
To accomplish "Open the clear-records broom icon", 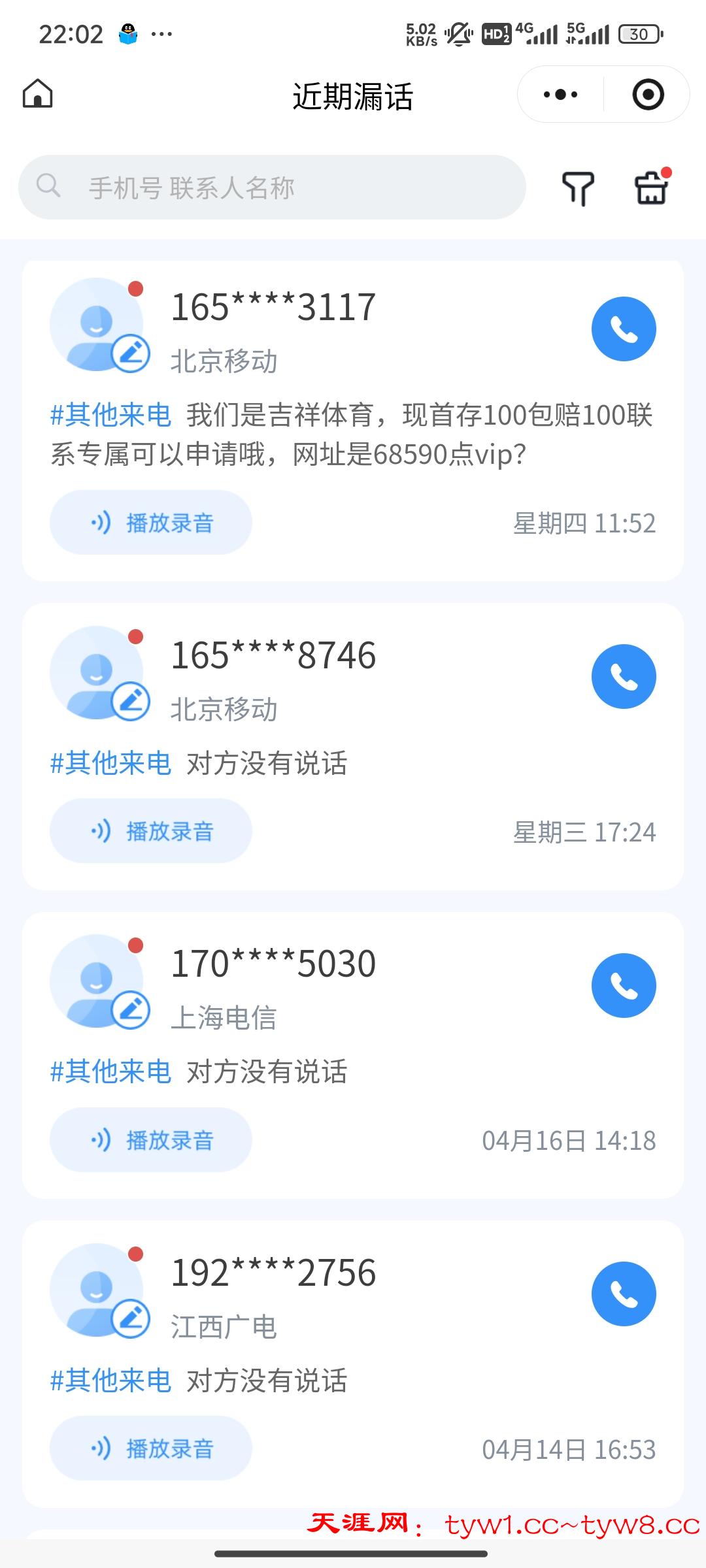I will click(652, 188).
